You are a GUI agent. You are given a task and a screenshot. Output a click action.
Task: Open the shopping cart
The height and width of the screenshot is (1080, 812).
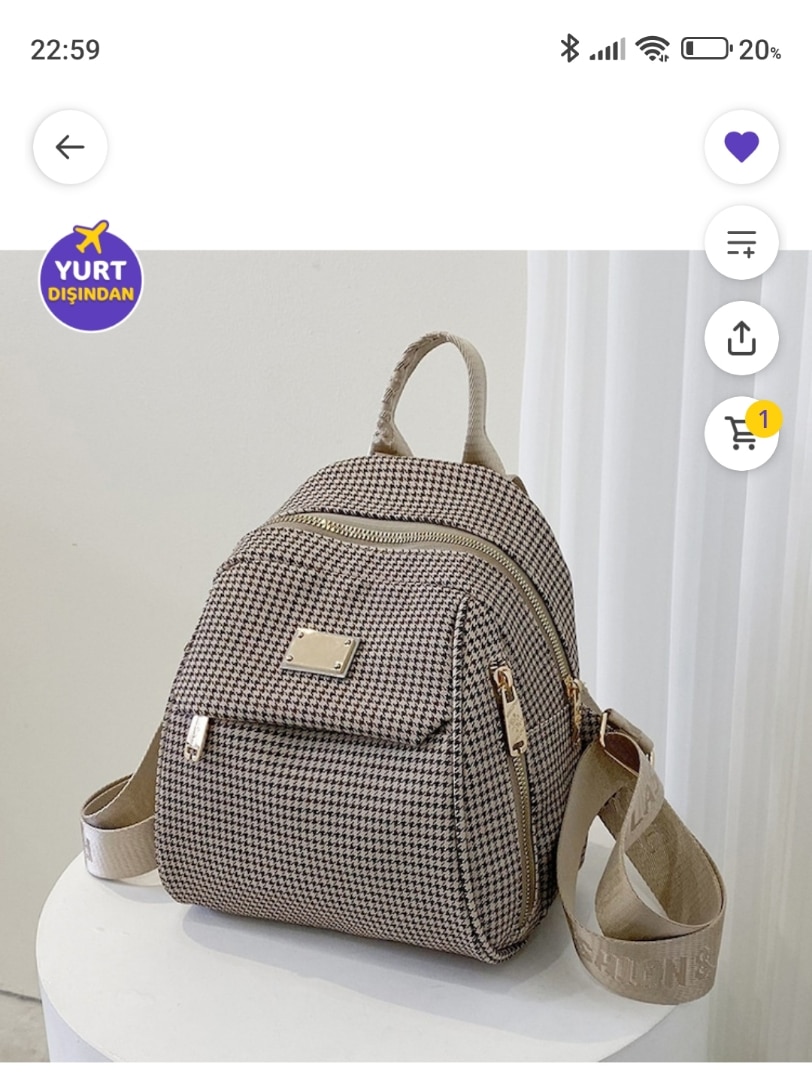click(x=741, y=433)
